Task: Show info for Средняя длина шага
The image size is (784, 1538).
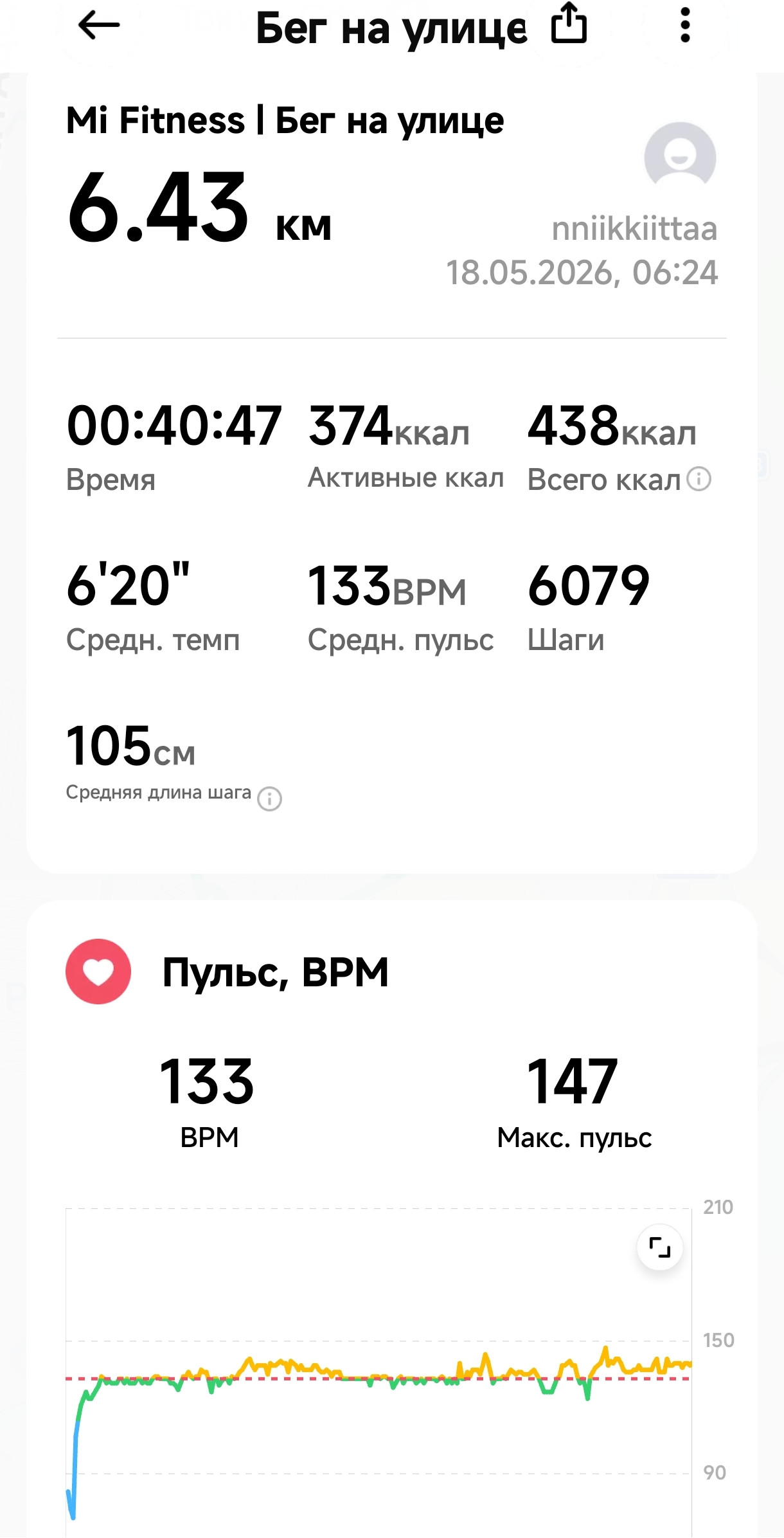Action: 269,799
